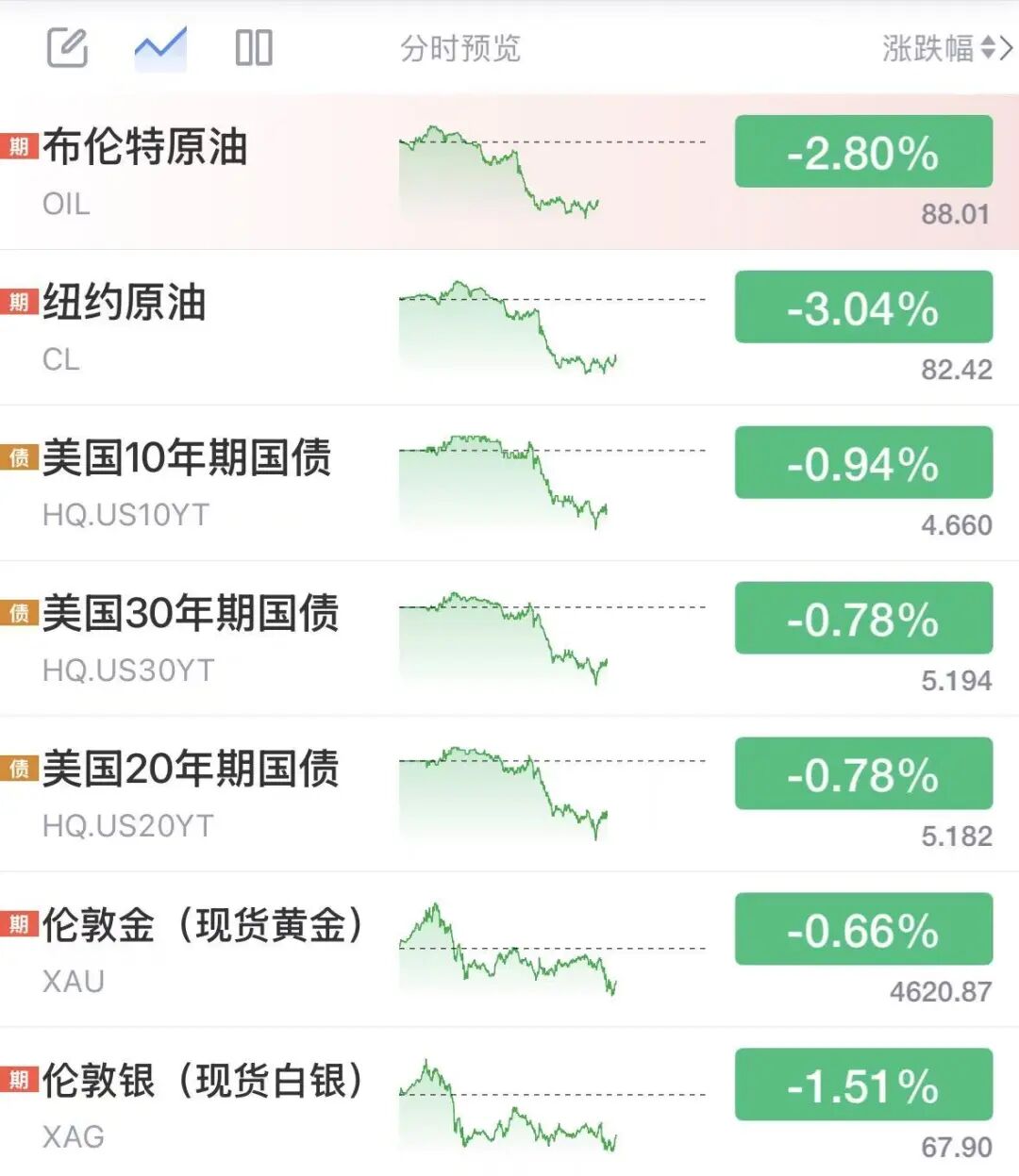View 伦敦金 (现货黄金) XAU details

pyautogui.click(x=509, y=950)
